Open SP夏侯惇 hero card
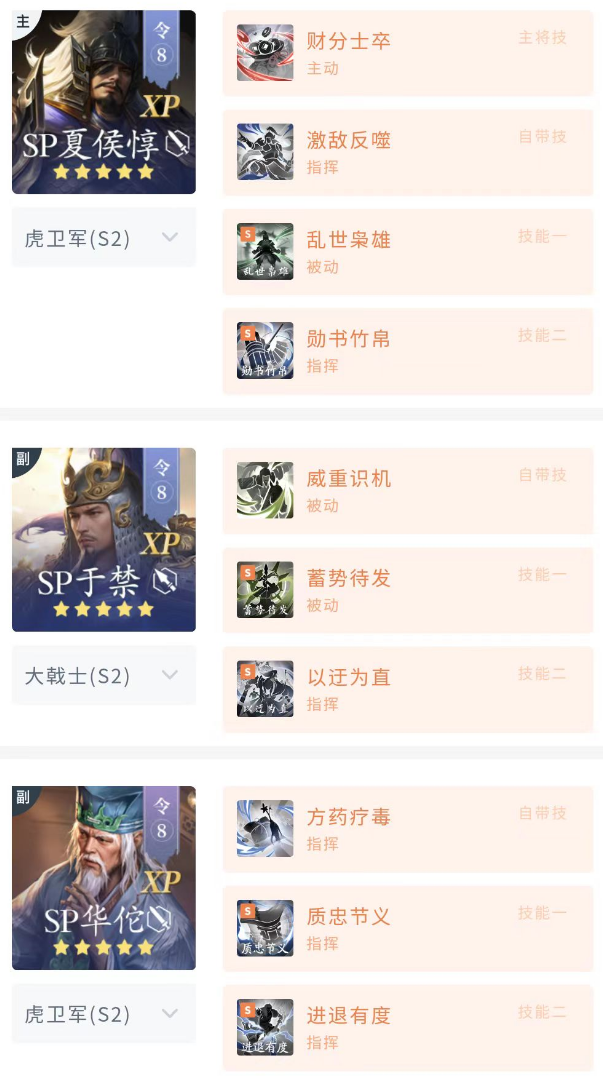Viewport: 603px width, 1076px height. pos(104,101)
